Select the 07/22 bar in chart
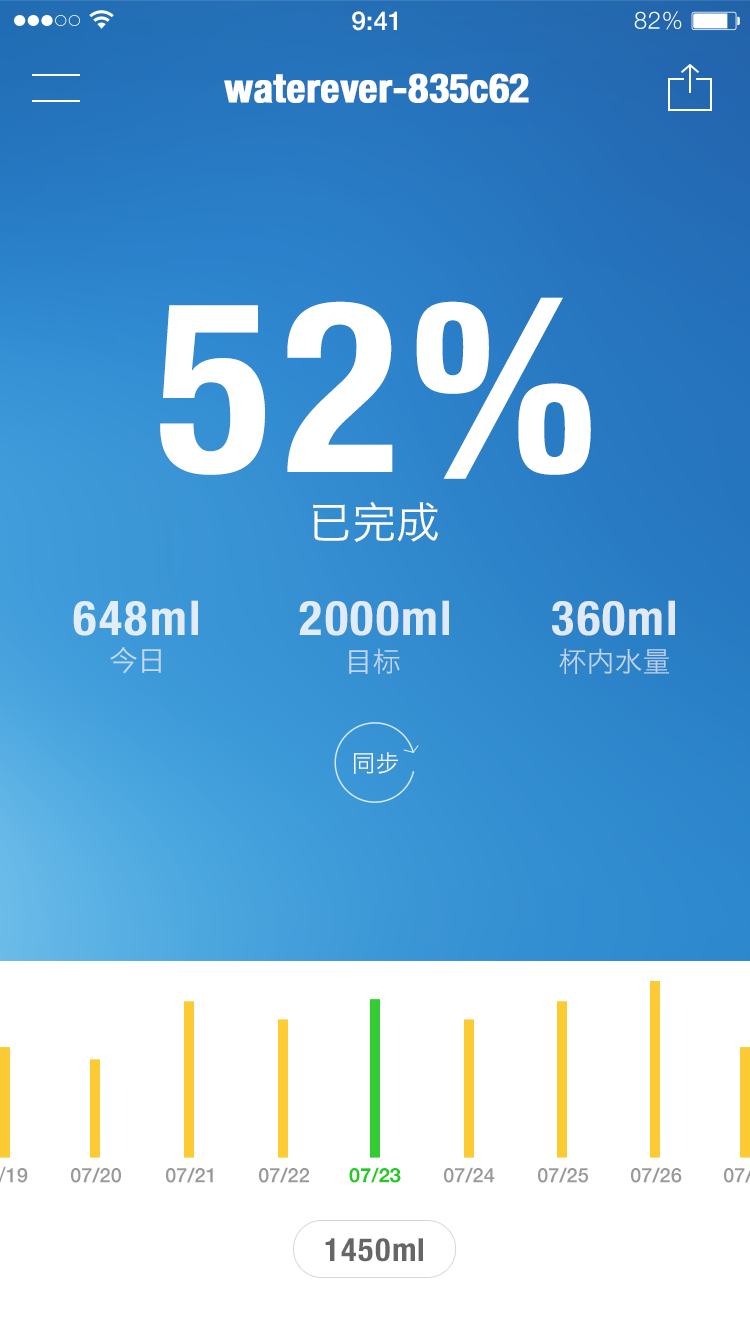 283,1088
